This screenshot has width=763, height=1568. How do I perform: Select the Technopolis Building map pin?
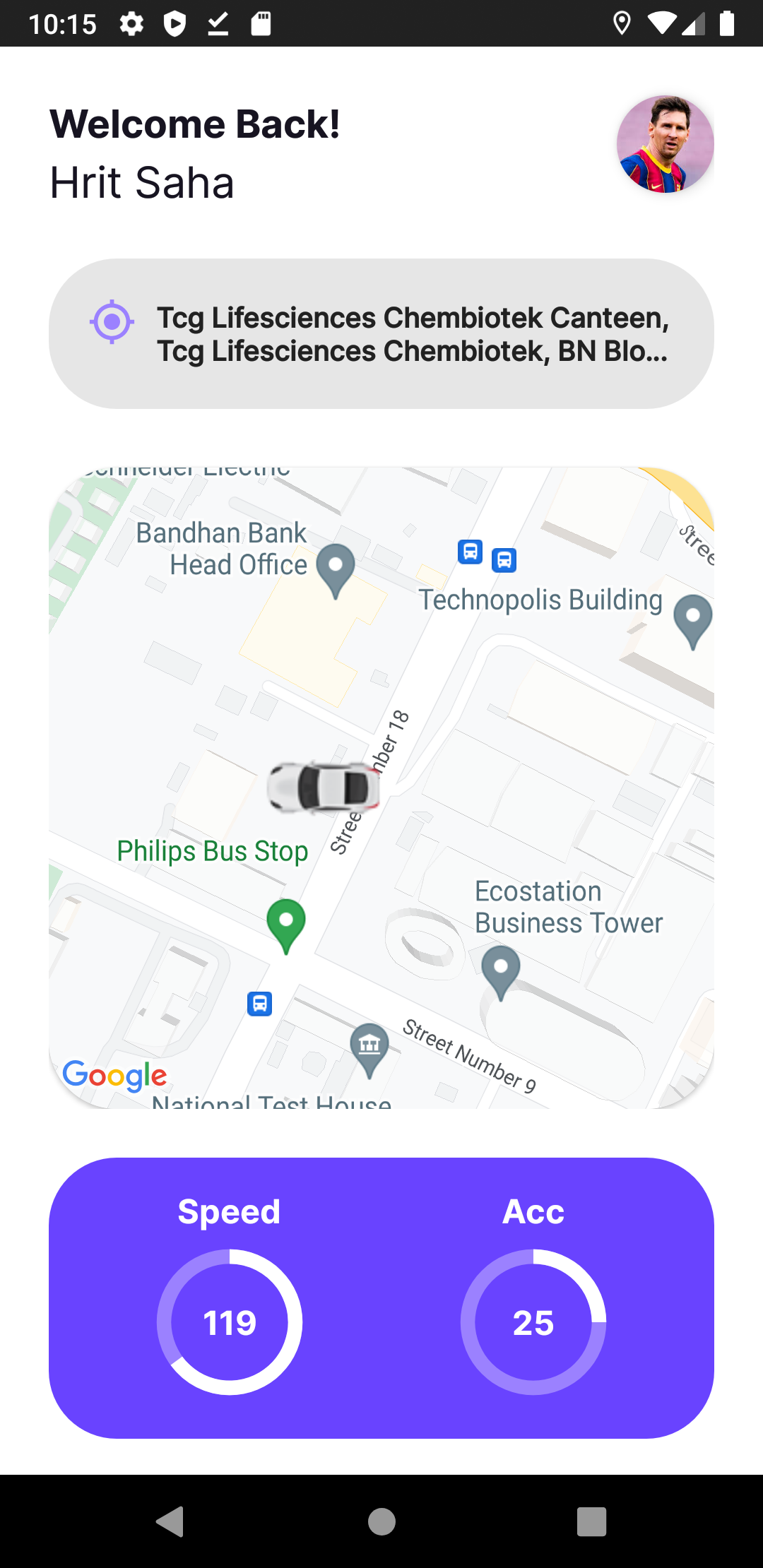(692, 617)
